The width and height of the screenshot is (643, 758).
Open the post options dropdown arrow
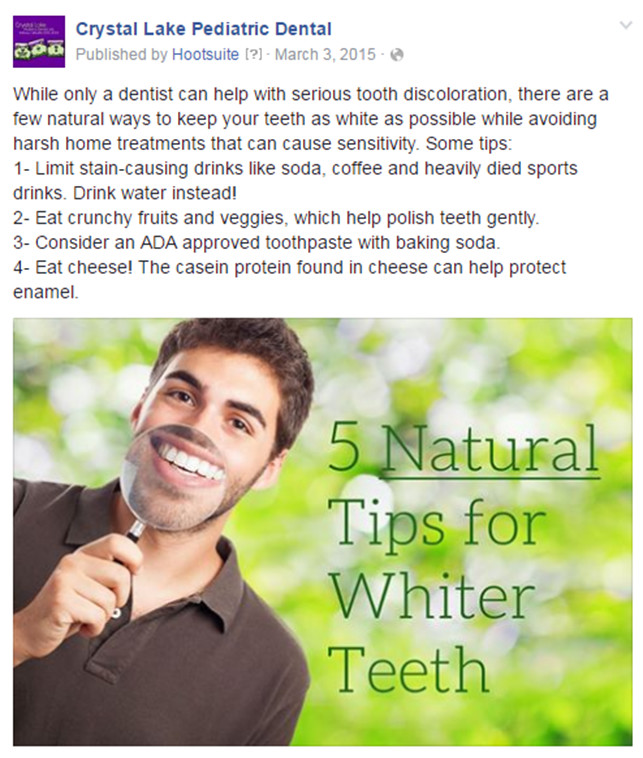(x=626, y=25)
